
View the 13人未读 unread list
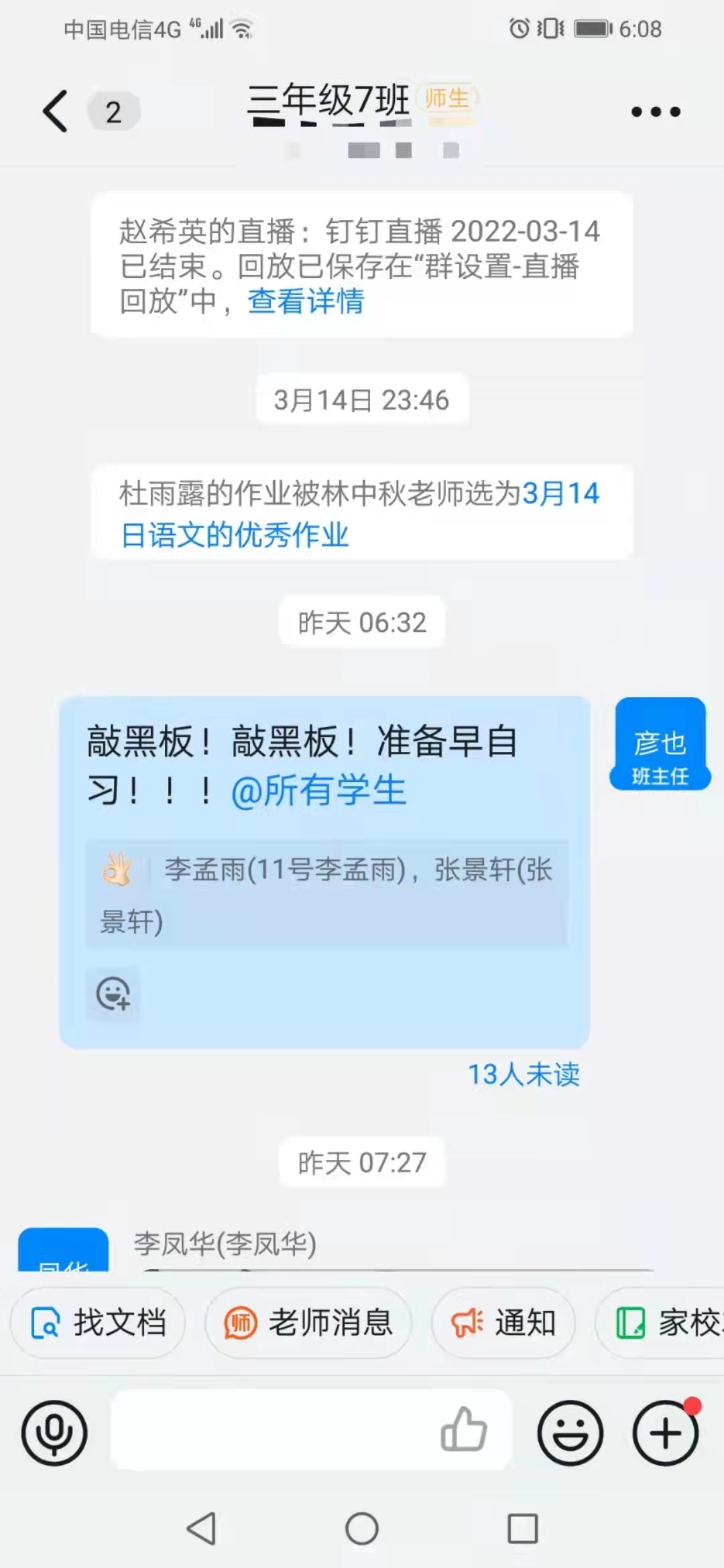524,1075
